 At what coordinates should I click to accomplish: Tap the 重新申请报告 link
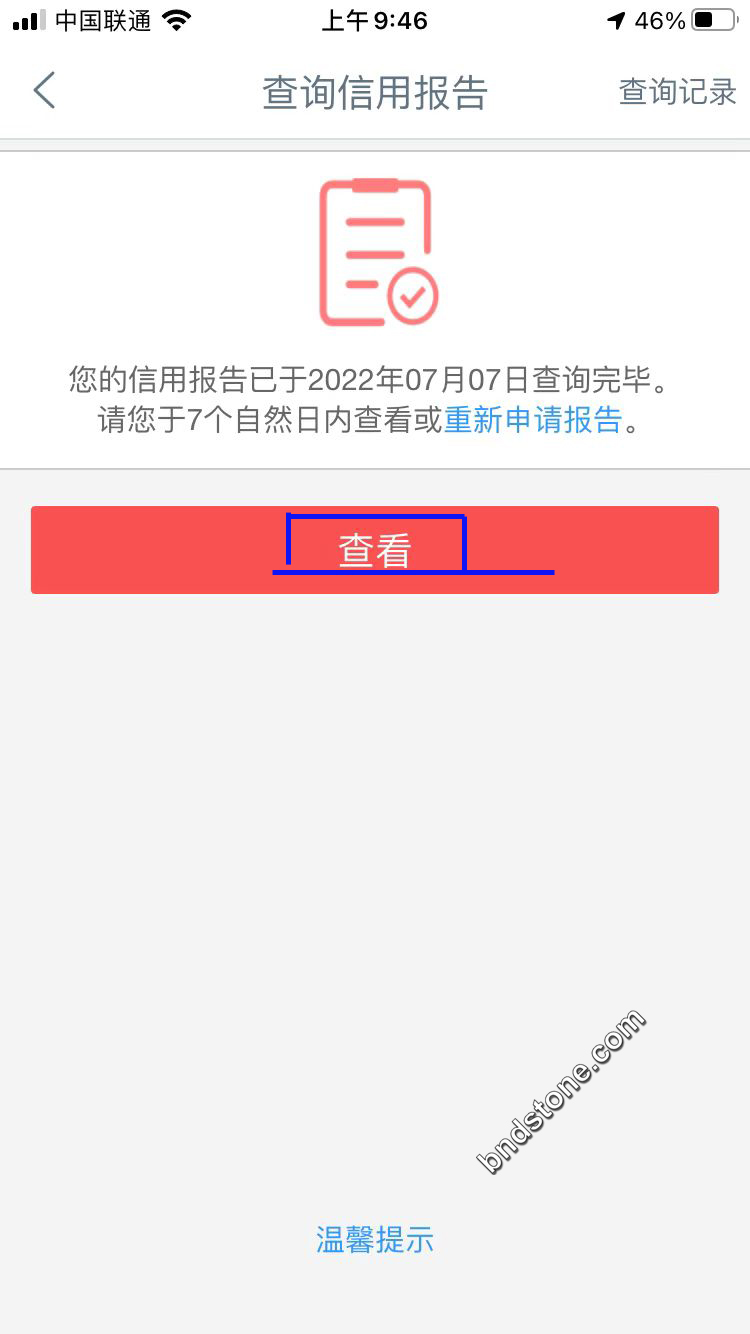pos(533,419)
